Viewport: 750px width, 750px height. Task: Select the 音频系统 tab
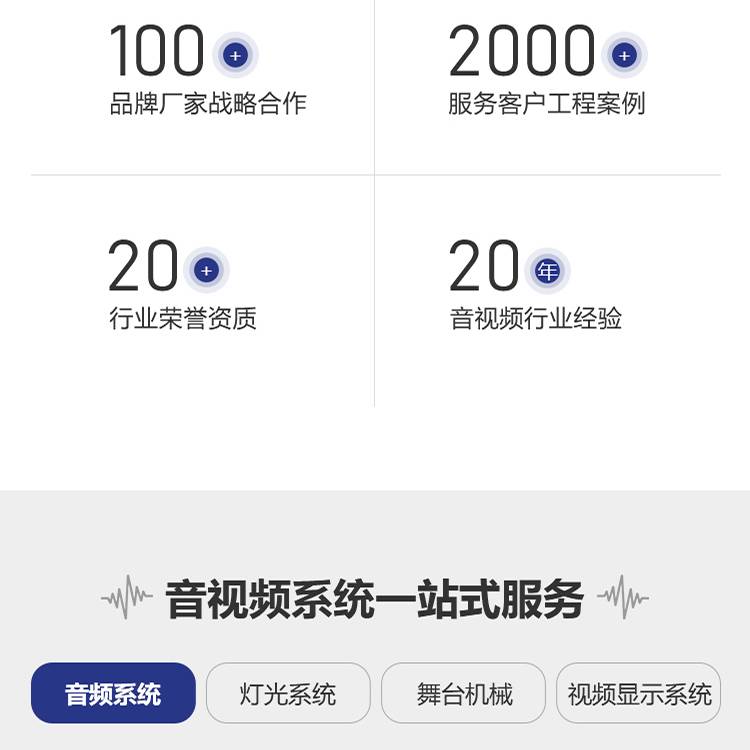tap(113, 693)
